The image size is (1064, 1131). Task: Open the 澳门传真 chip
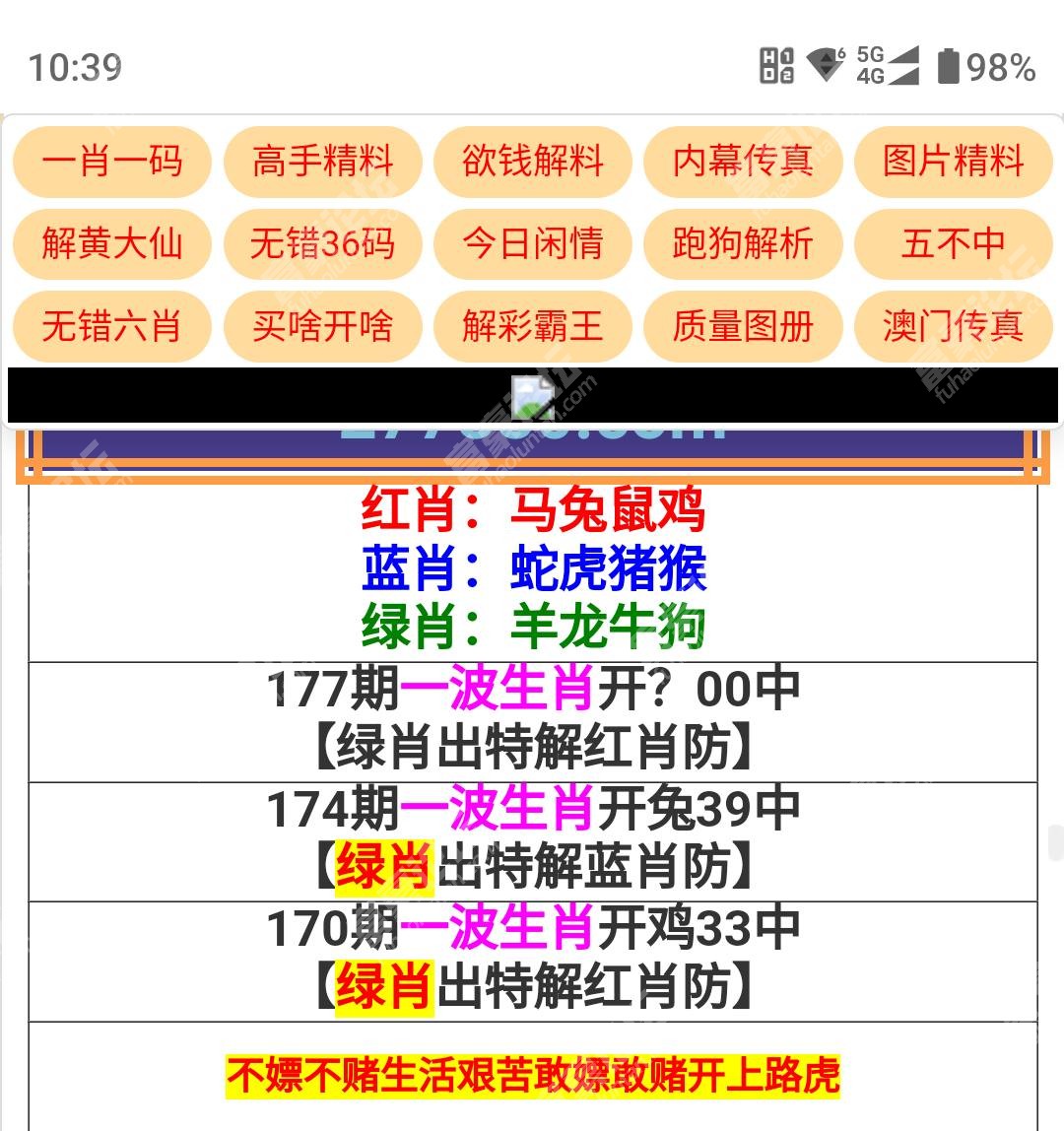[953, 326]
